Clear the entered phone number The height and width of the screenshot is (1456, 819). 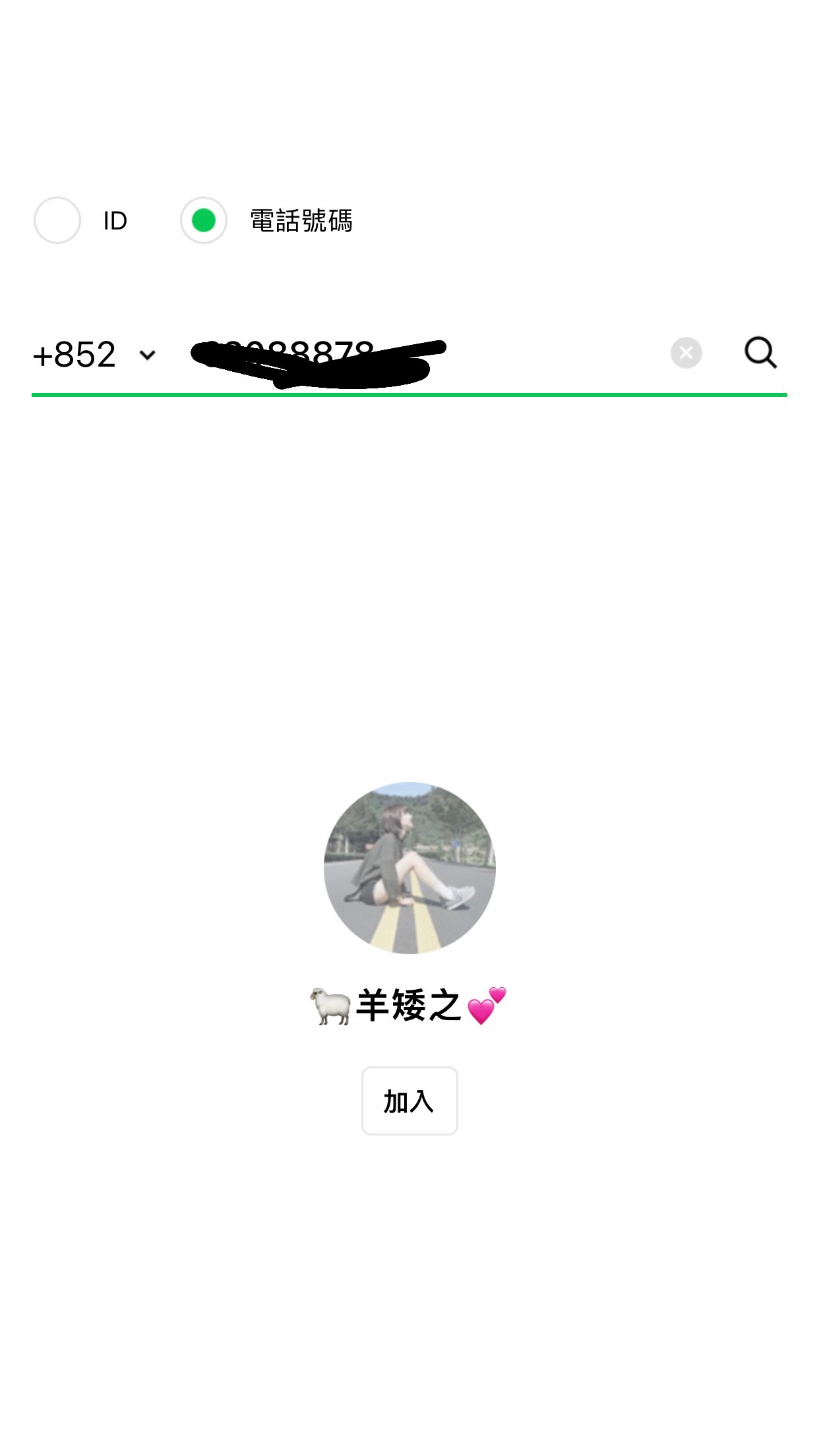[x=686, y=353]
